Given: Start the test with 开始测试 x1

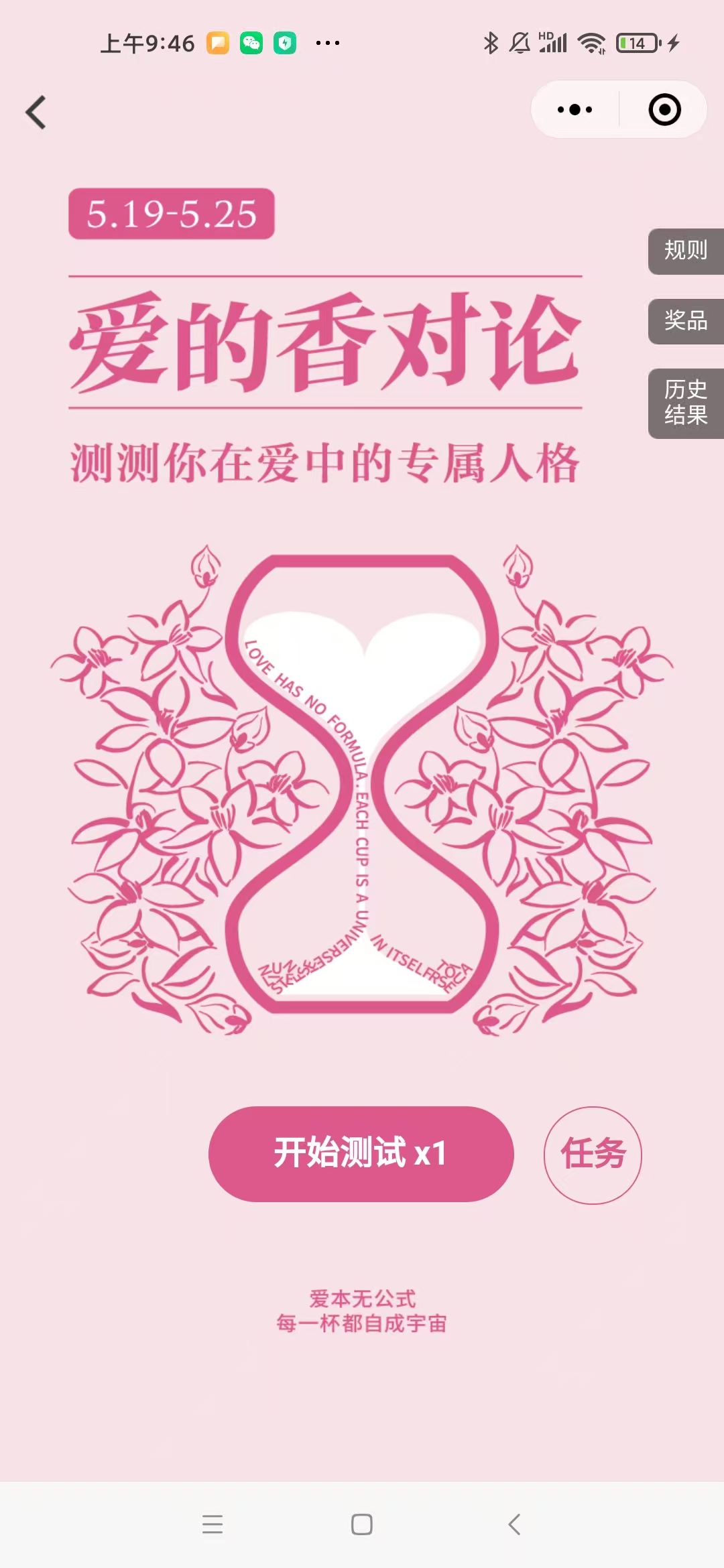Looking at the screenshot, I should [x=361, y=1153].
